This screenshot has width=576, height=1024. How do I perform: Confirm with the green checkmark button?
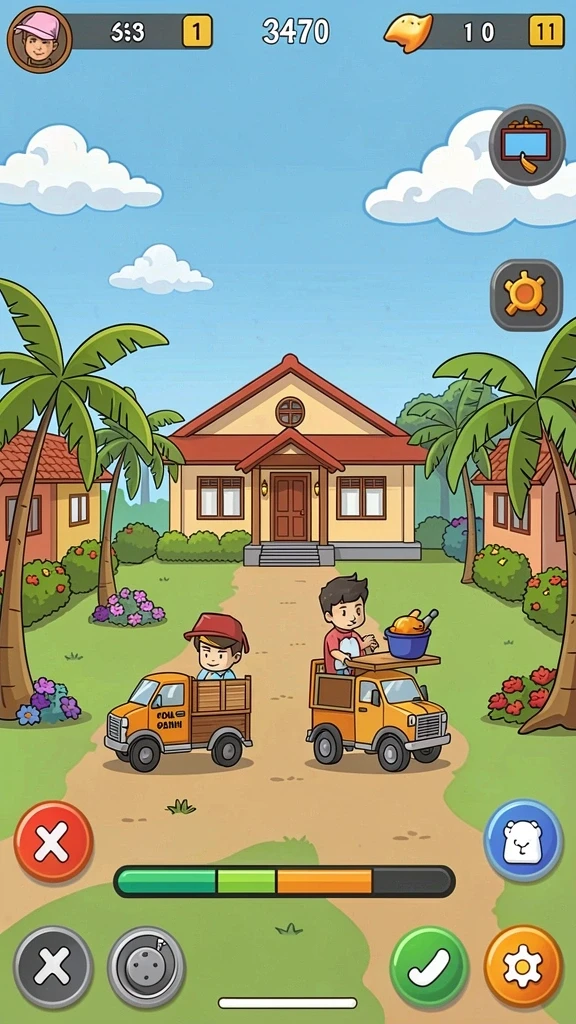(x=429, y=965)
